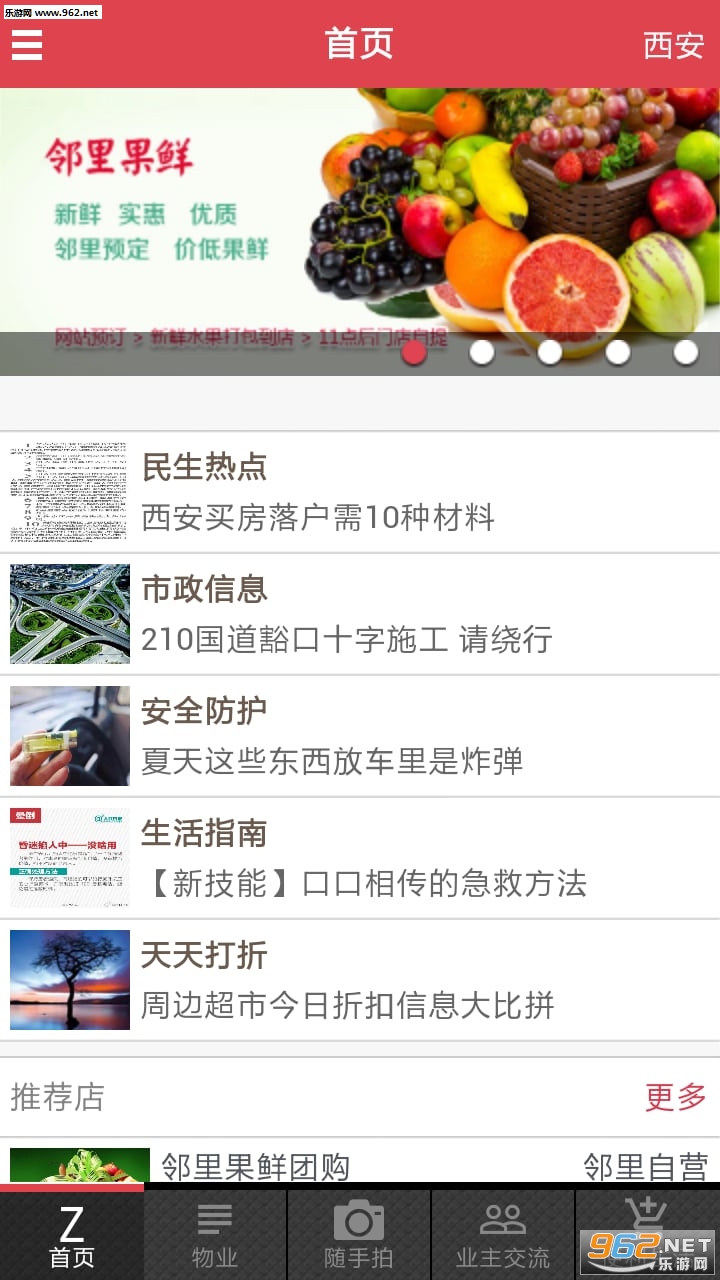View the 安全防护 article

pos(360,736)
